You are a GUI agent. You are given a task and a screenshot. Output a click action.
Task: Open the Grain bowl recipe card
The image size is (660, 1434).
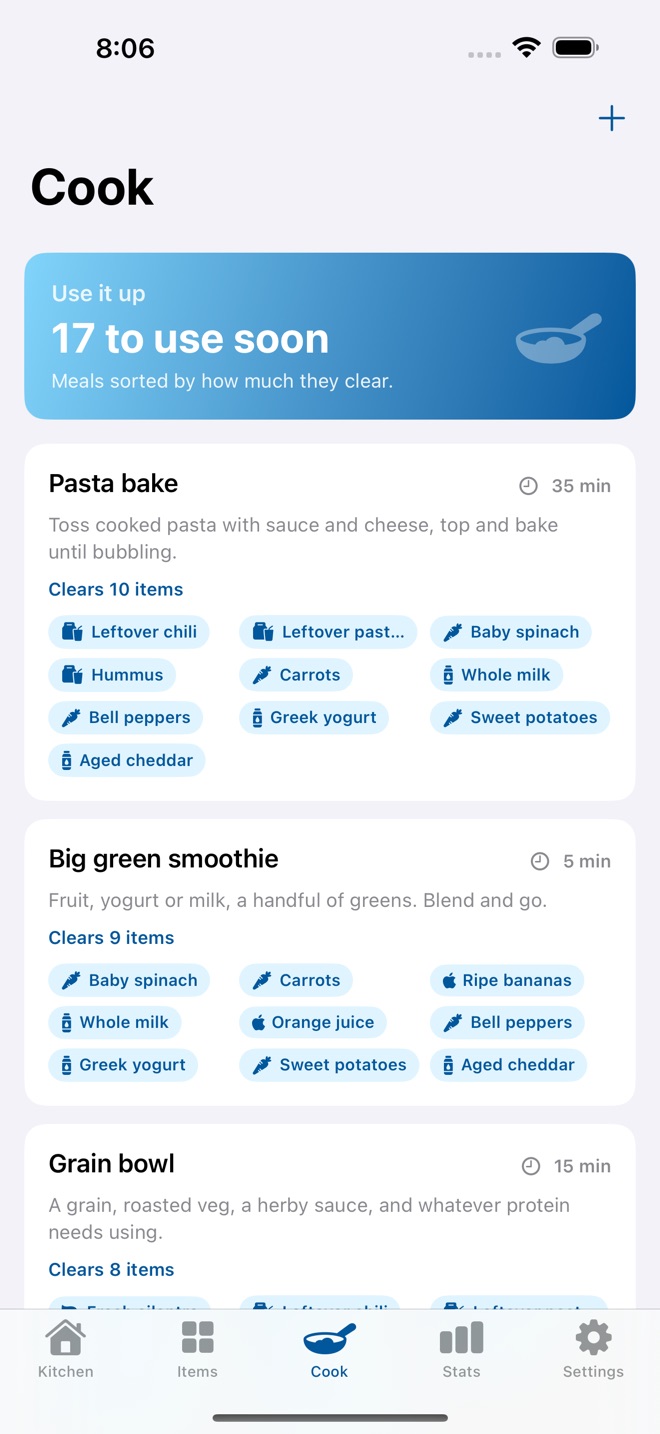(x=330, y=1217)
